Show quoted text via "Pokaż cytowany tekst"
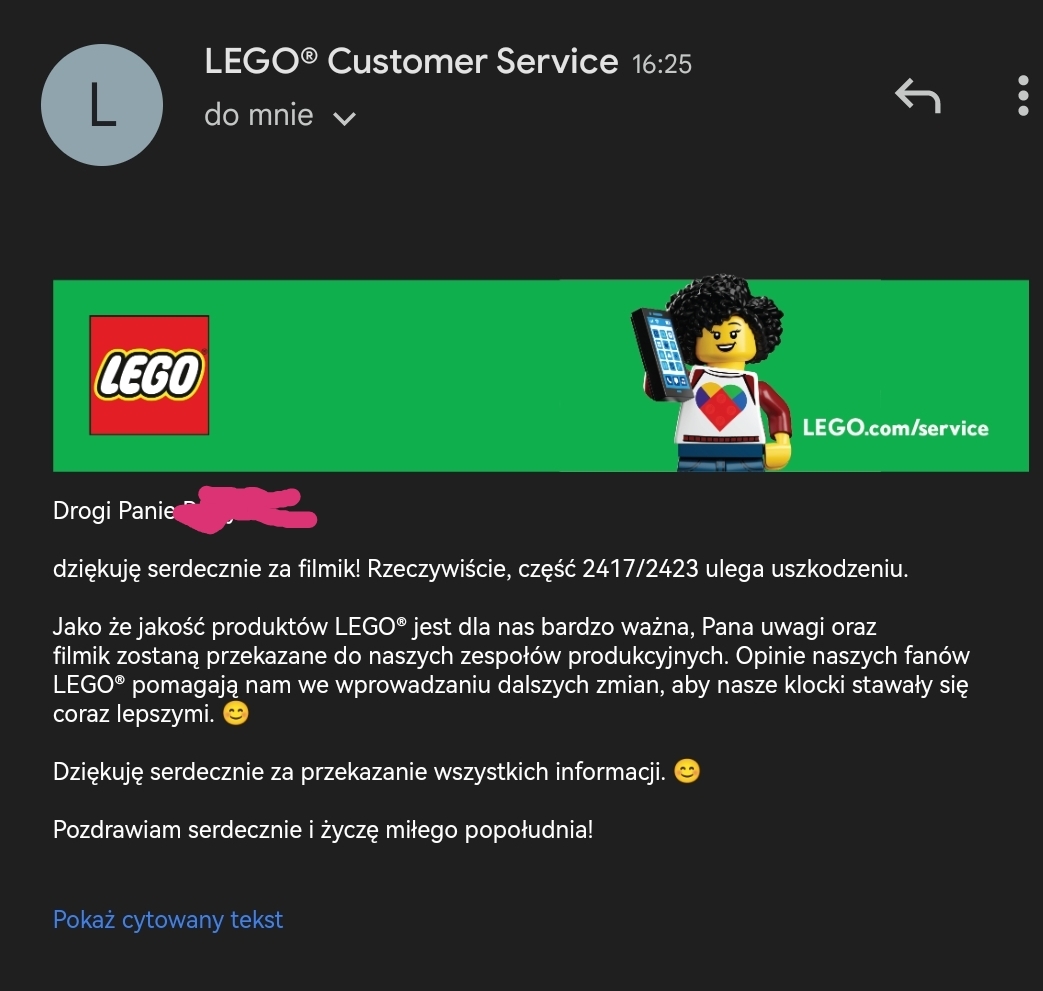 (168, 919)
